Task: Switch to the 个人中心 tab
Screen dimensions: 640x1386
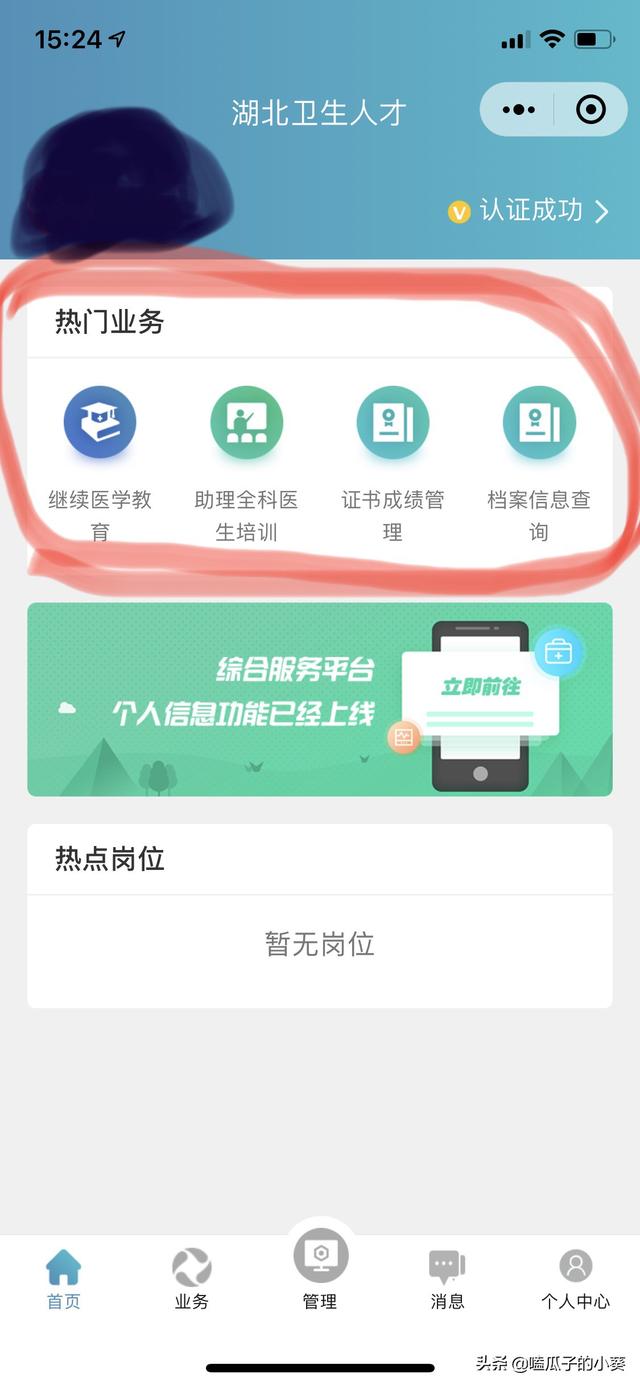Action: pos(575,1279)
